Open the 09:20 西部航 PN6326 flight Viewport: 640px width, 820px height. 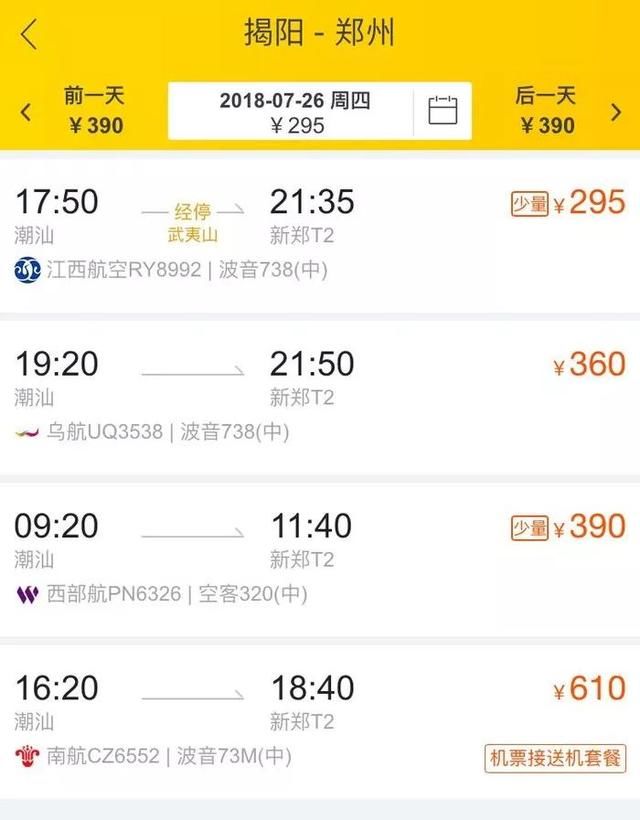point(320,558)
